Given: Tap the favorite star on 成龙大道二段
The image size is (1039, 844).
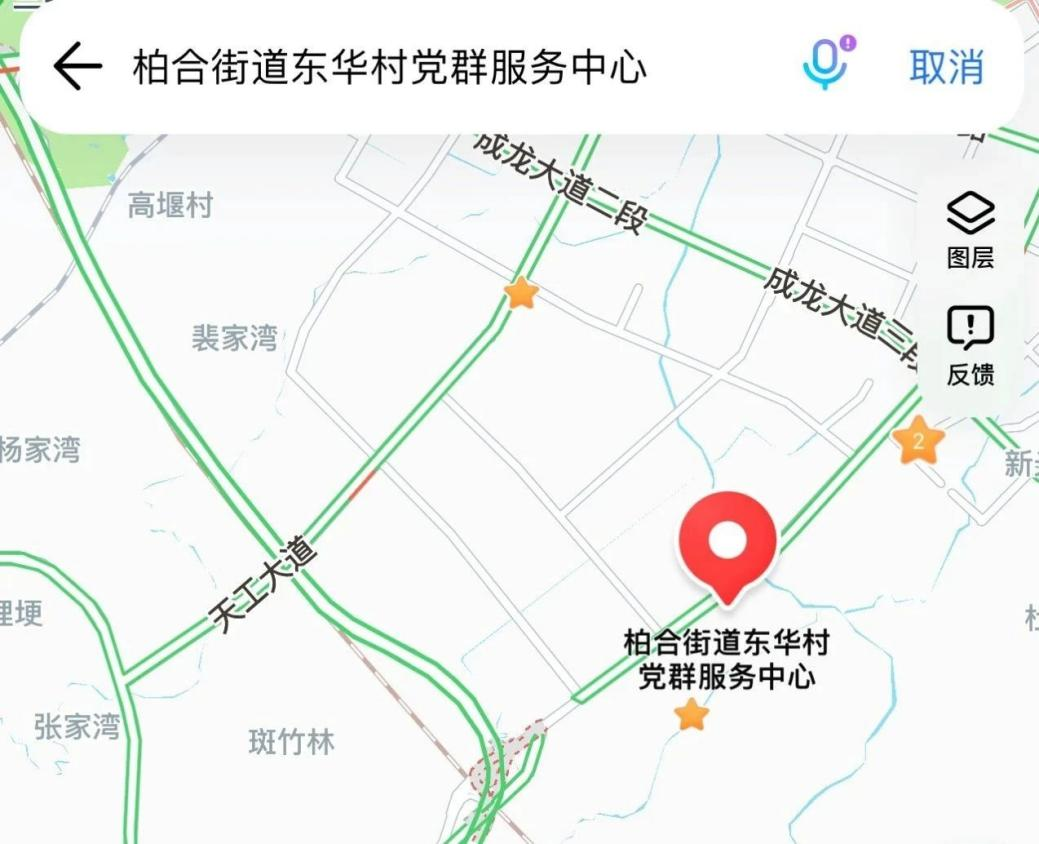Looking at the screenshot, I should (521, 294).
